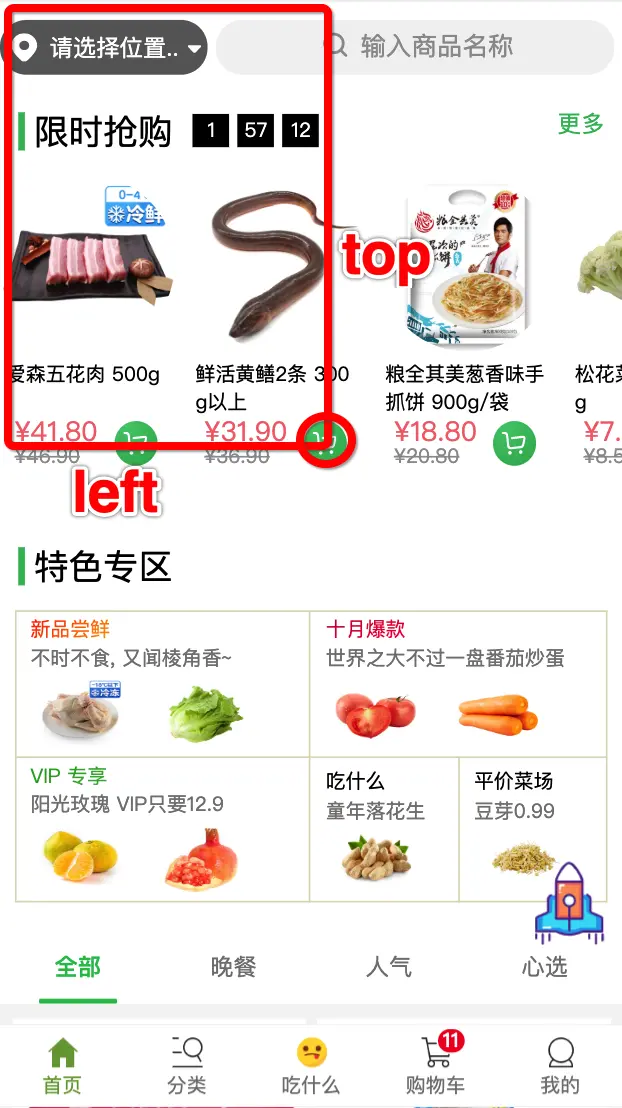The image size is (622, 1108).
Task: Add 葱香味手抓饼 900g to cart
Action: click(x=515, y=443)
